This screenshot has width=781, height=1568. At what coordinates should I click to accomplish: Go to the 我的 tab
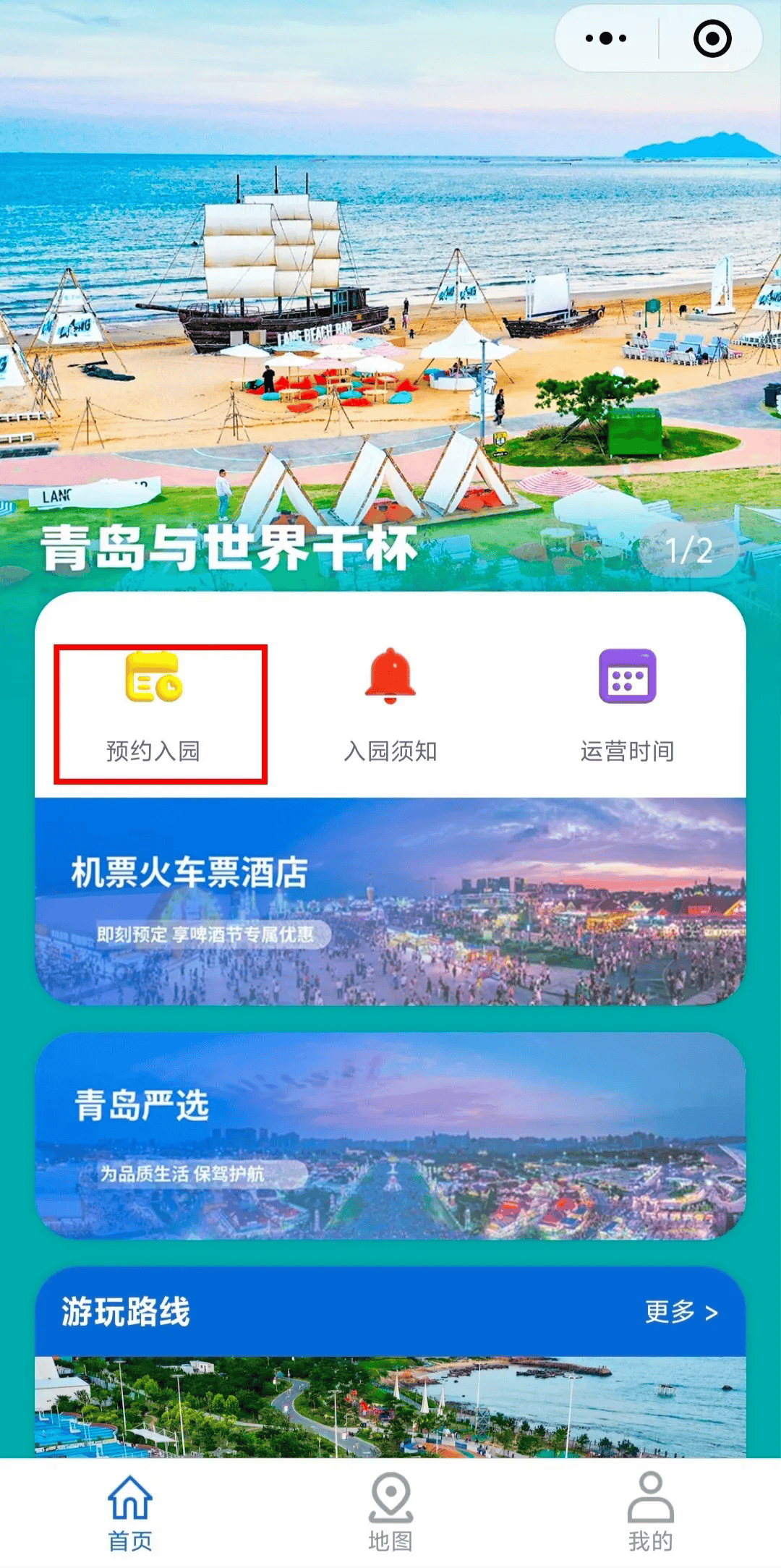(650, 1512)
